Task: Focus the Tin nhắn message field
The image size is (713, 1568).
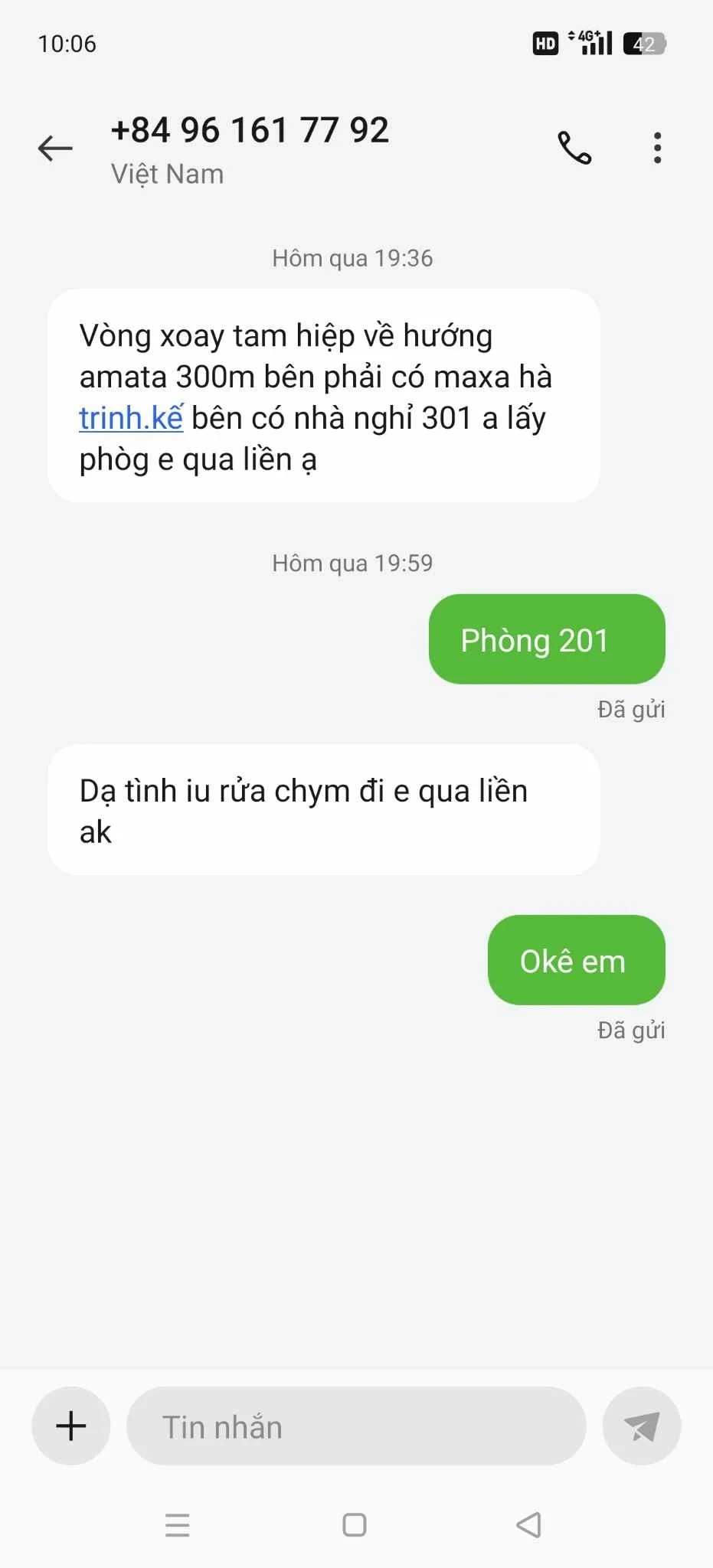Action: coord(356,1426)
